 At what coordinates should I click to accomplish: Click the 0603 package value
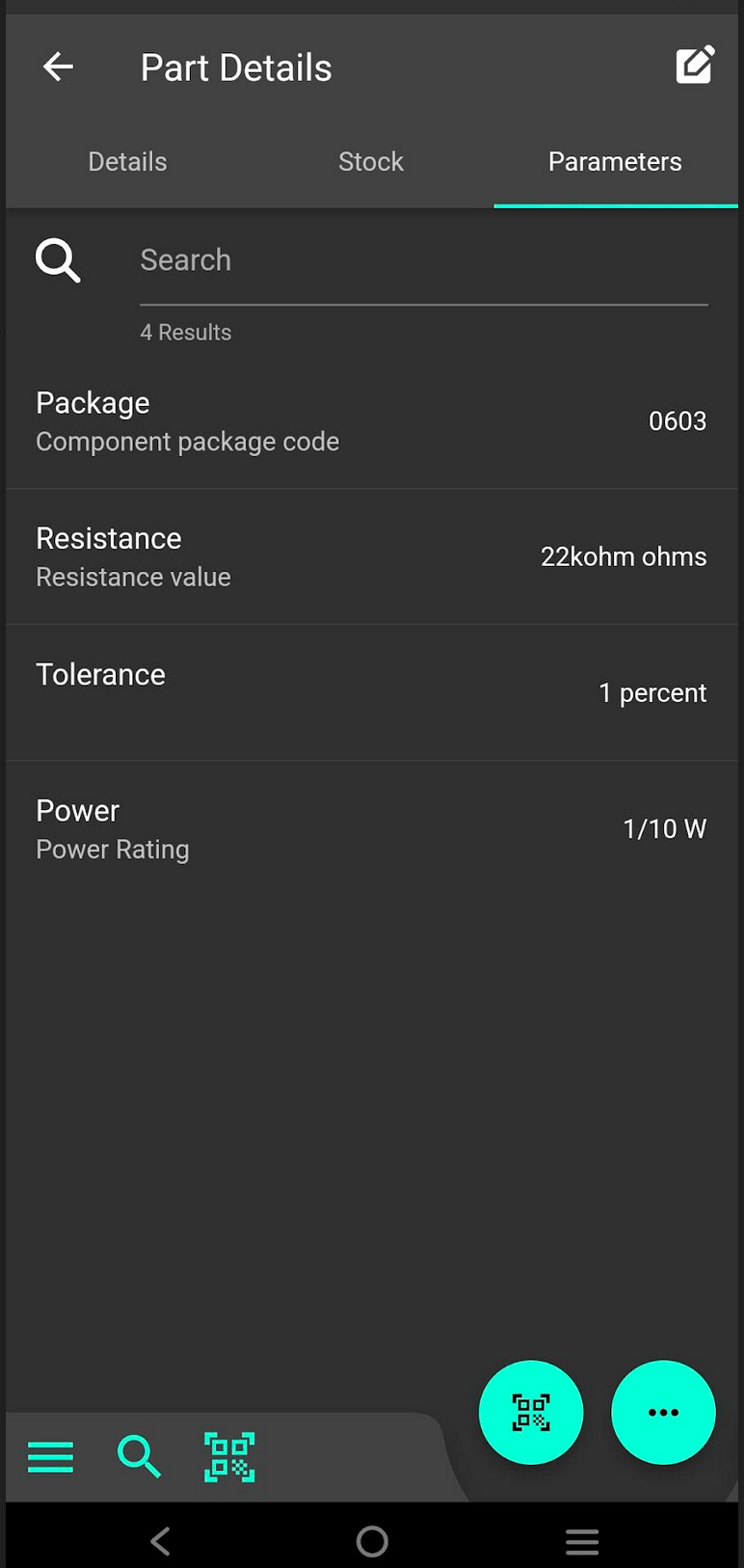(677, 421)
